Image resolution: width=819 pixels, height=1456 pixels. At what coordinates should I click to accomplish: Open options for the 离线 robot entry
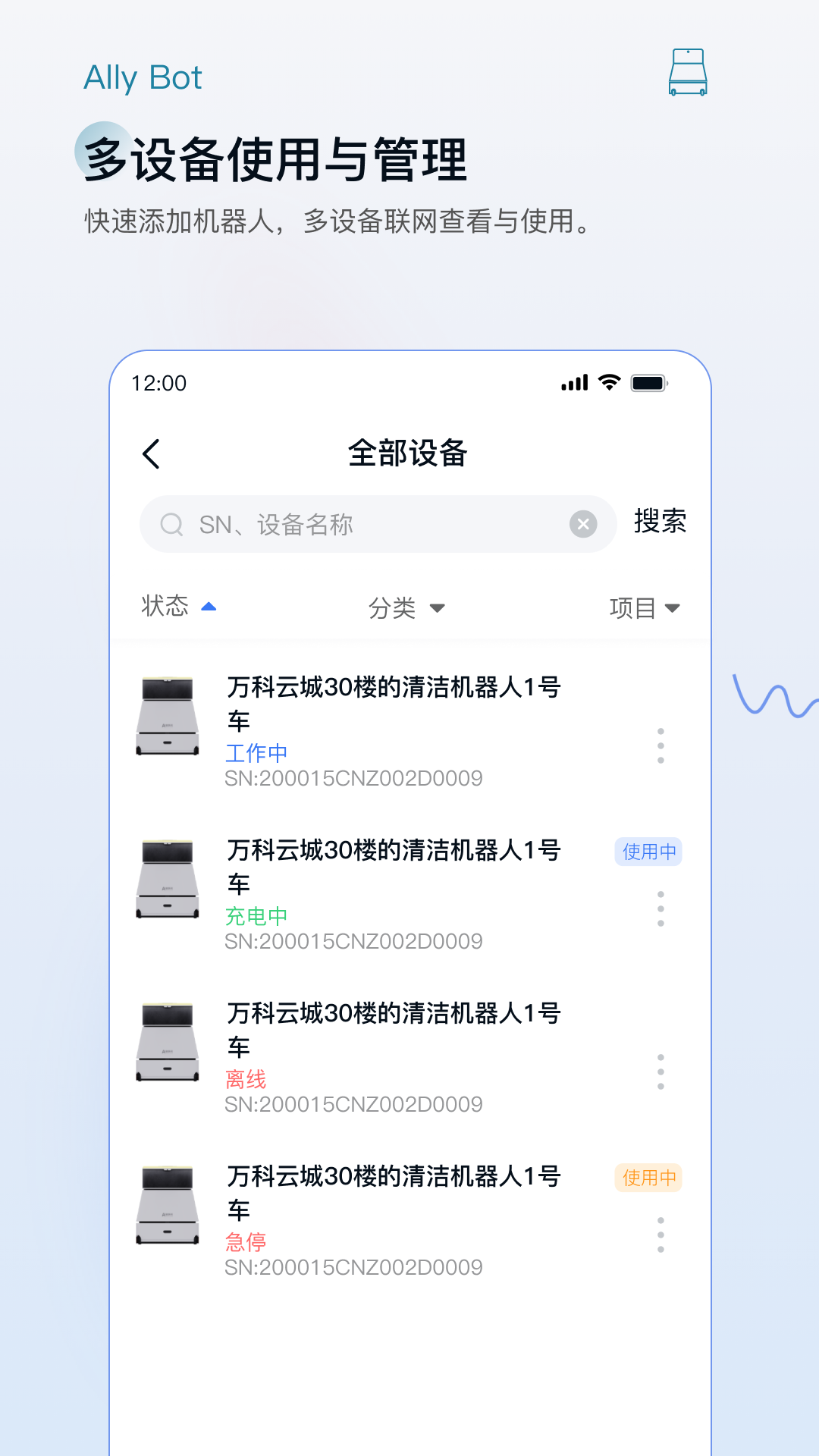click(661, 1072)
